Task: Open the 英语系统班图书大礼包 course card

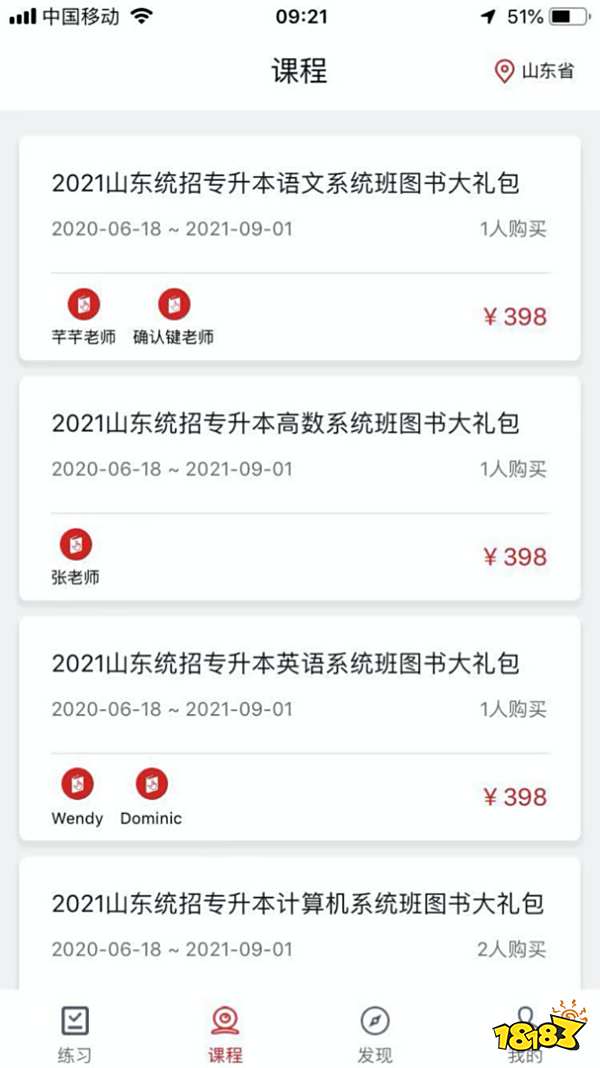Action: [x=300, y=729]
